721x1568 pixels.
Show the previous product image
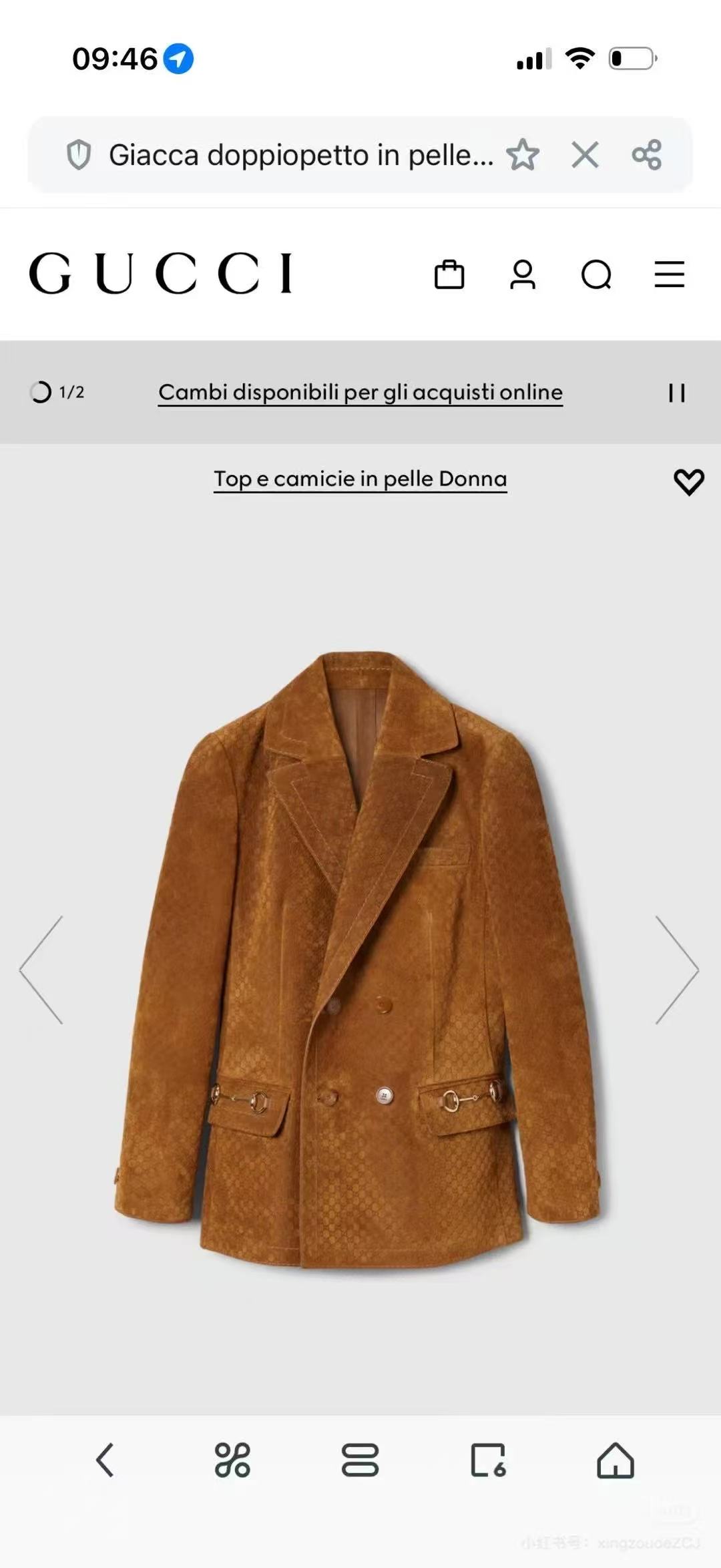pos(41,970)
